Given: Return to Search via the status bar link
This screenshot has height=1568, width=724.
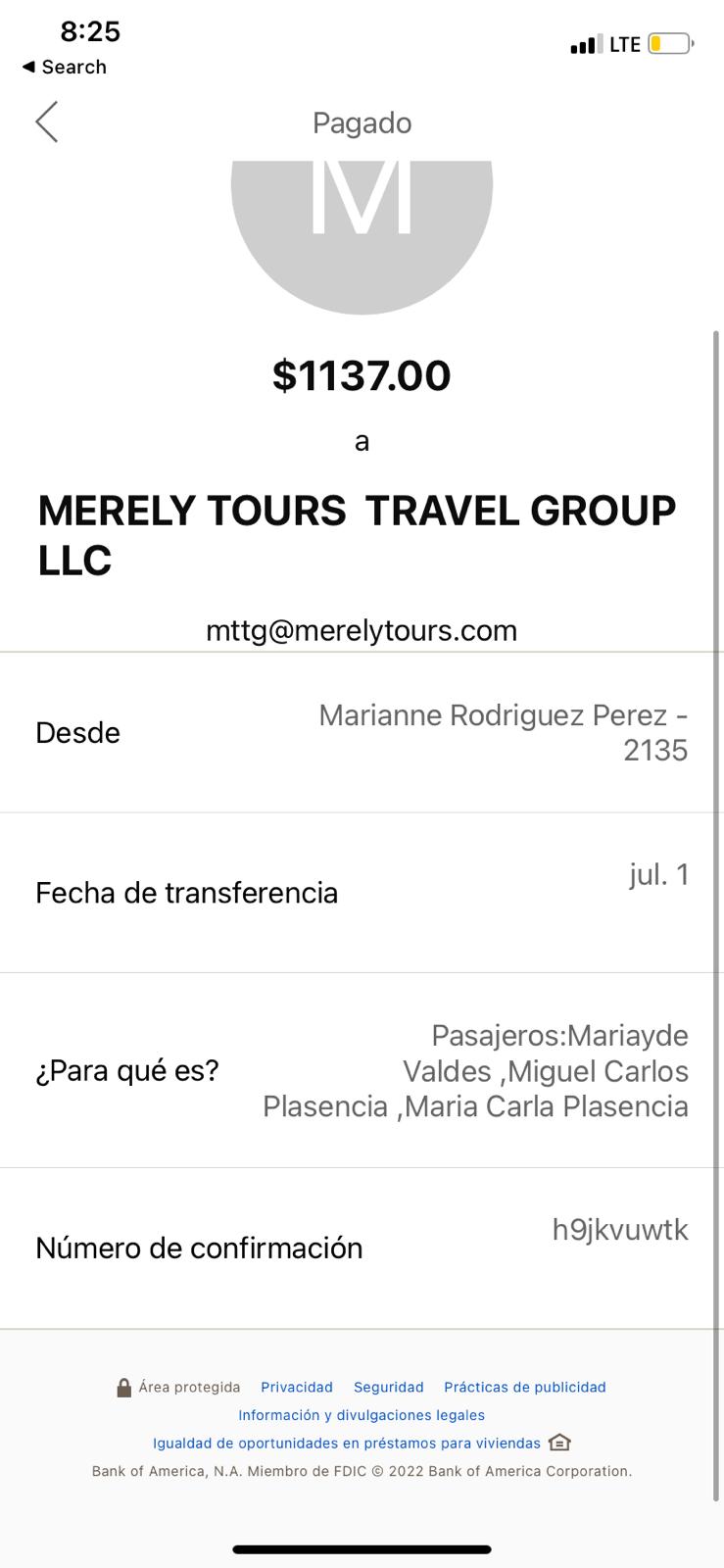Looking at the screenshot, I should (x=65, y=67).
